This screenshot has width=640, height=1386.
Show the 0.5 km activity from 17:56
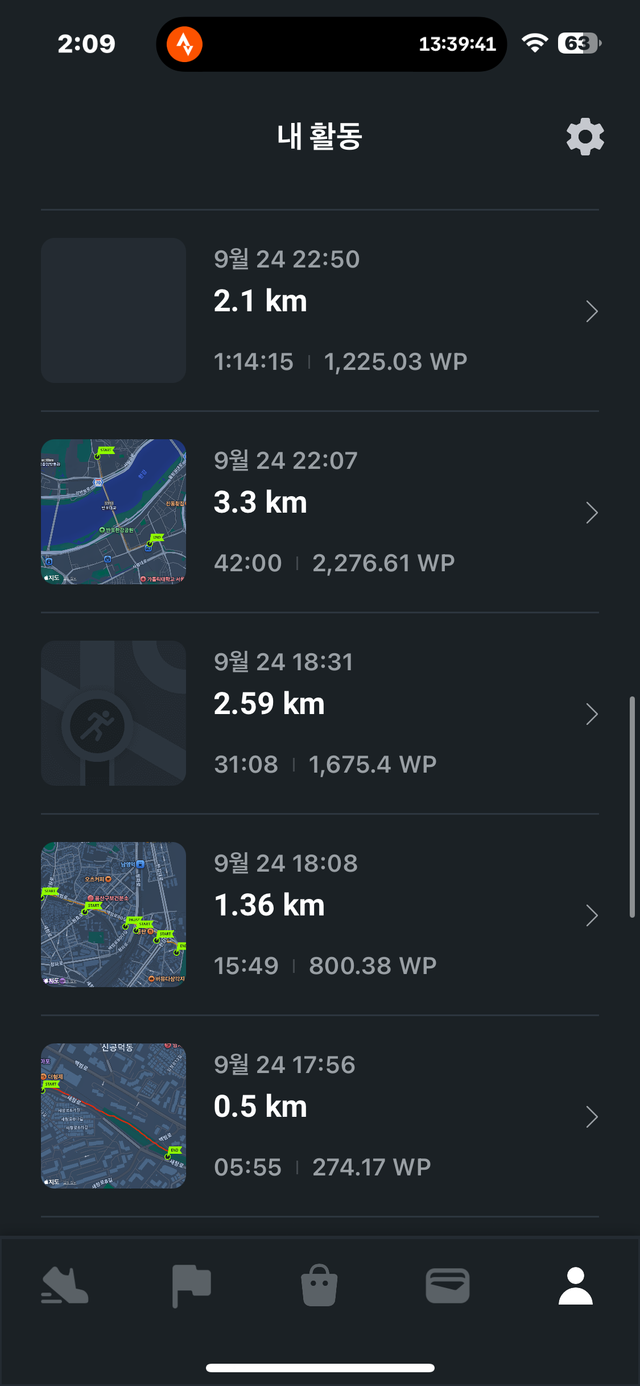[x=320, y=1116]
